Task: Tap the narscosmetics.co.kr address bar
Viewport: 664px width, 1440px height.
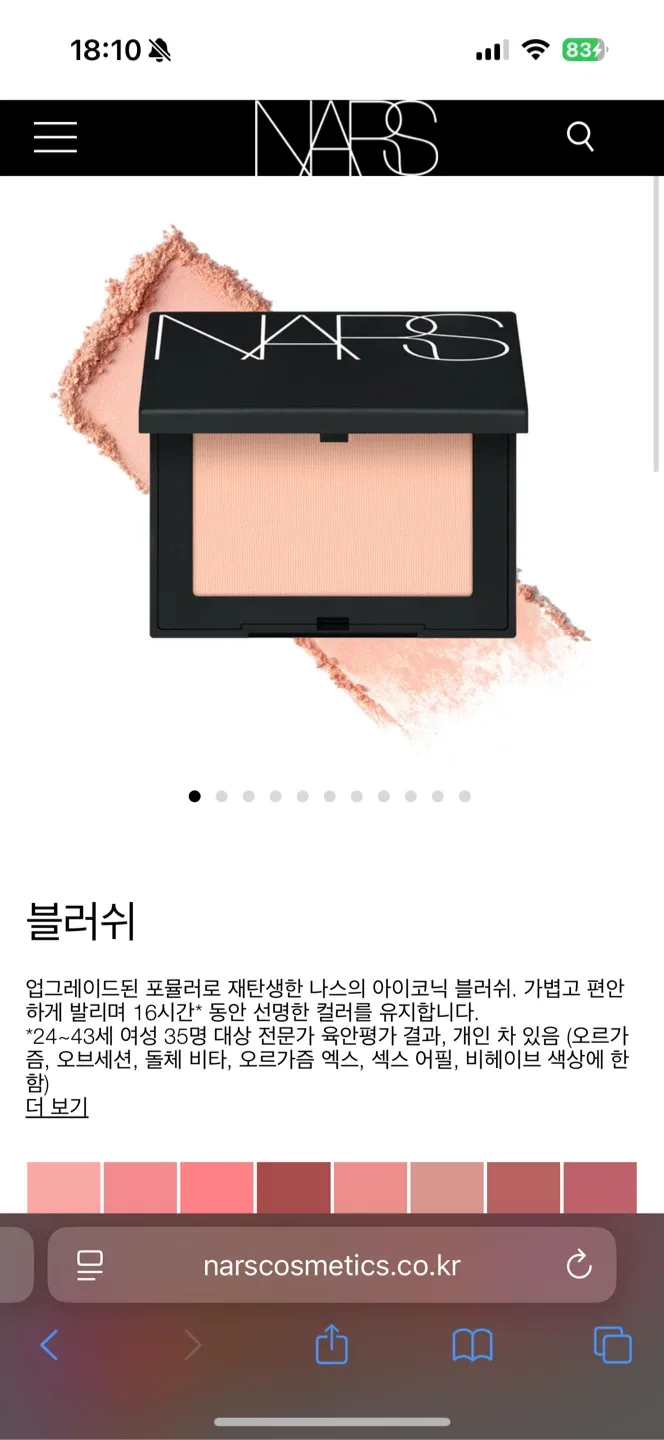Action: 332,1265
